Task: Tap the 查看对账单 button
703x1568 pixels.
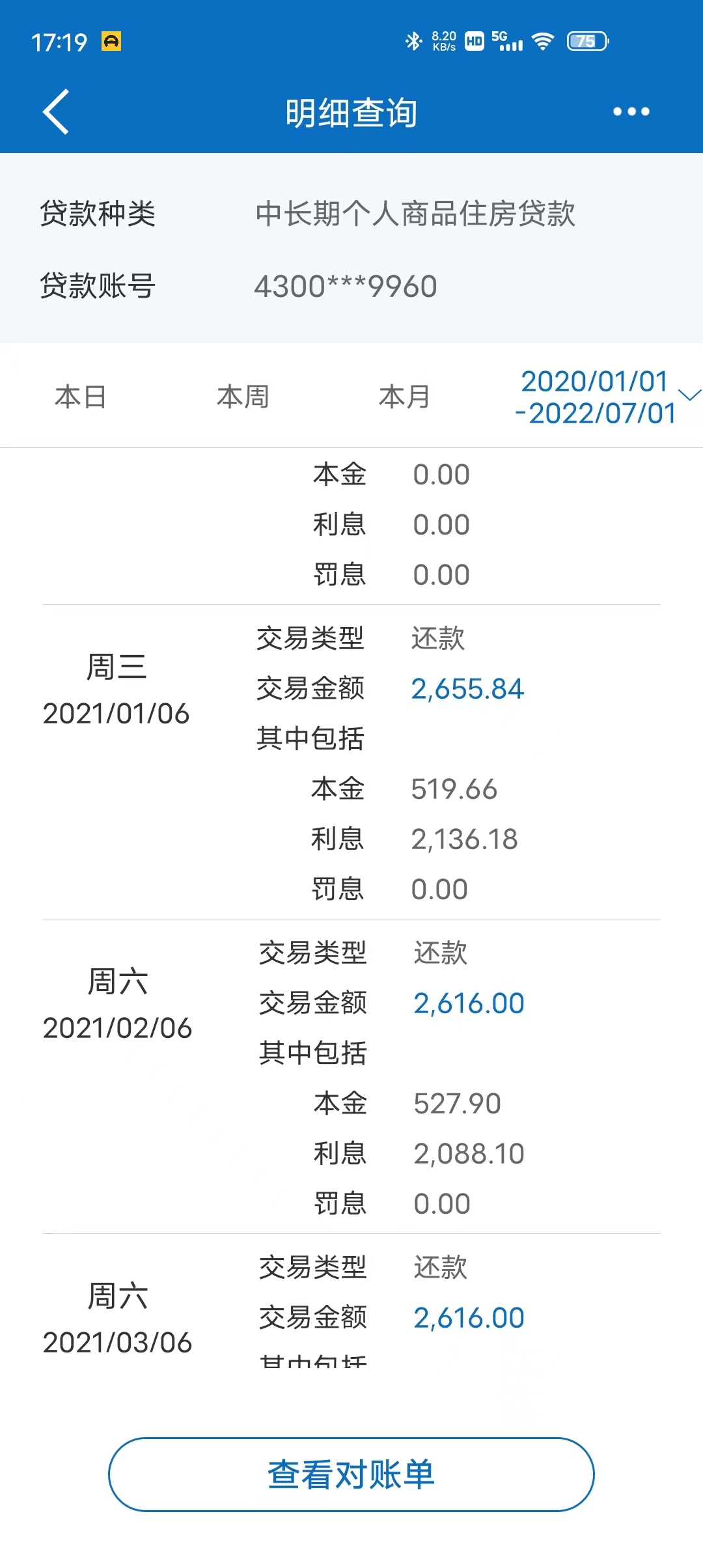Action: (351, 1474)
